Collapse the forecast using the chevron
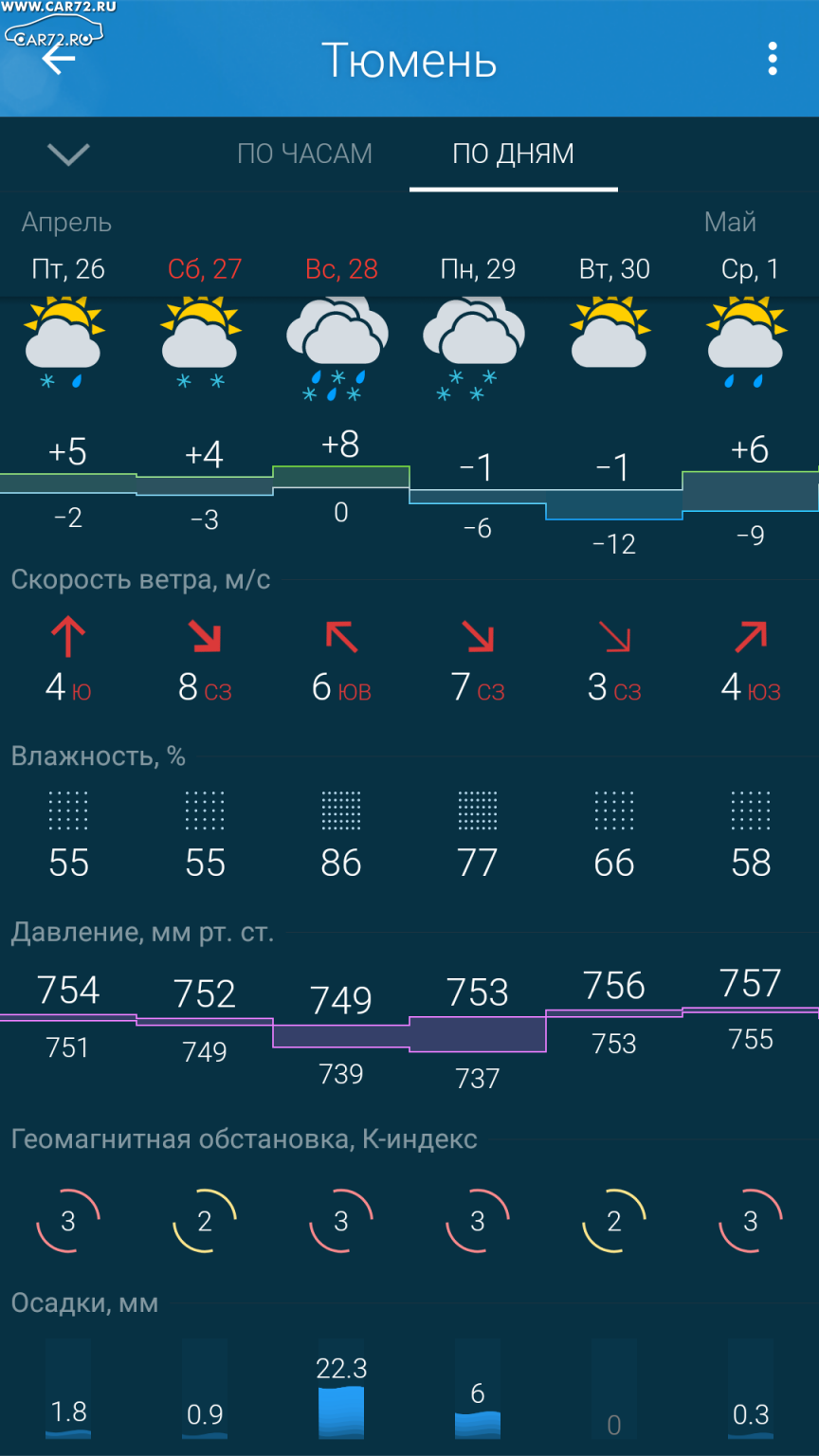 tap(69, 154)
